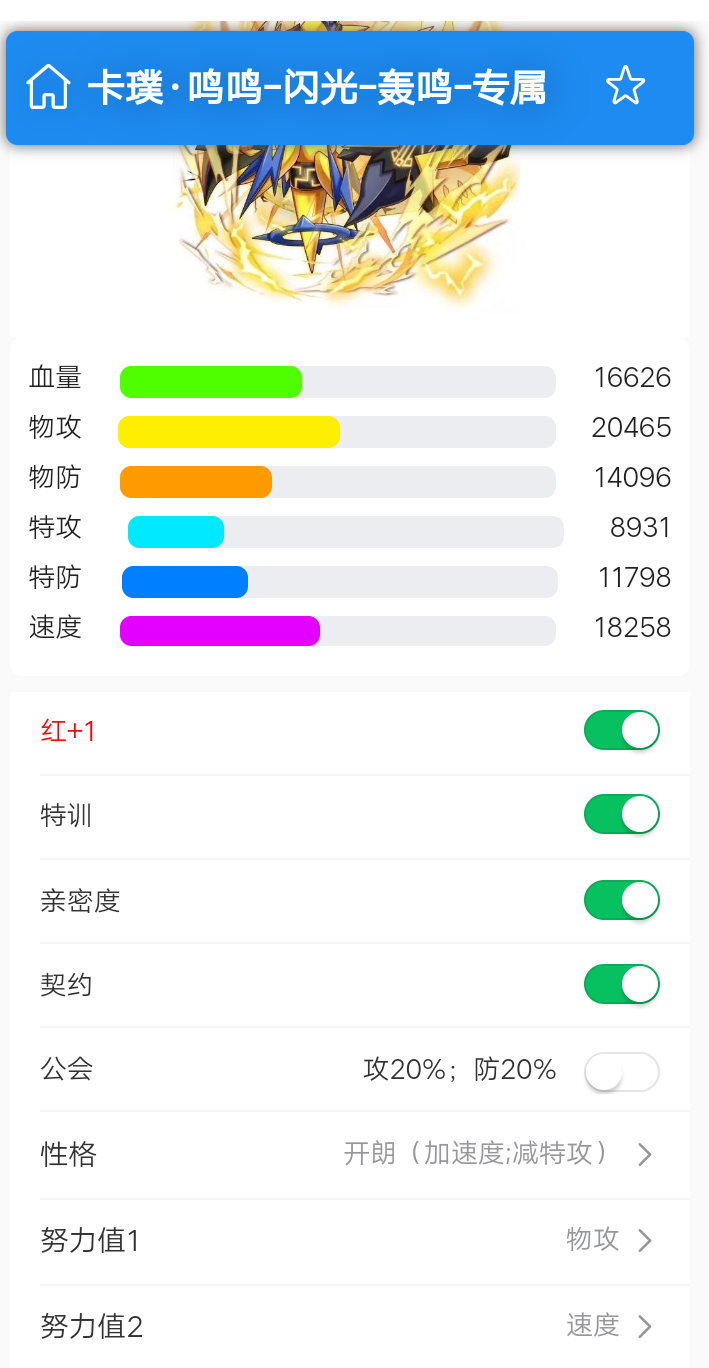The width and height of the screenshot is (709, 1368).
Task: Turn off the 红+1 switch
Action: coord(621,730)
